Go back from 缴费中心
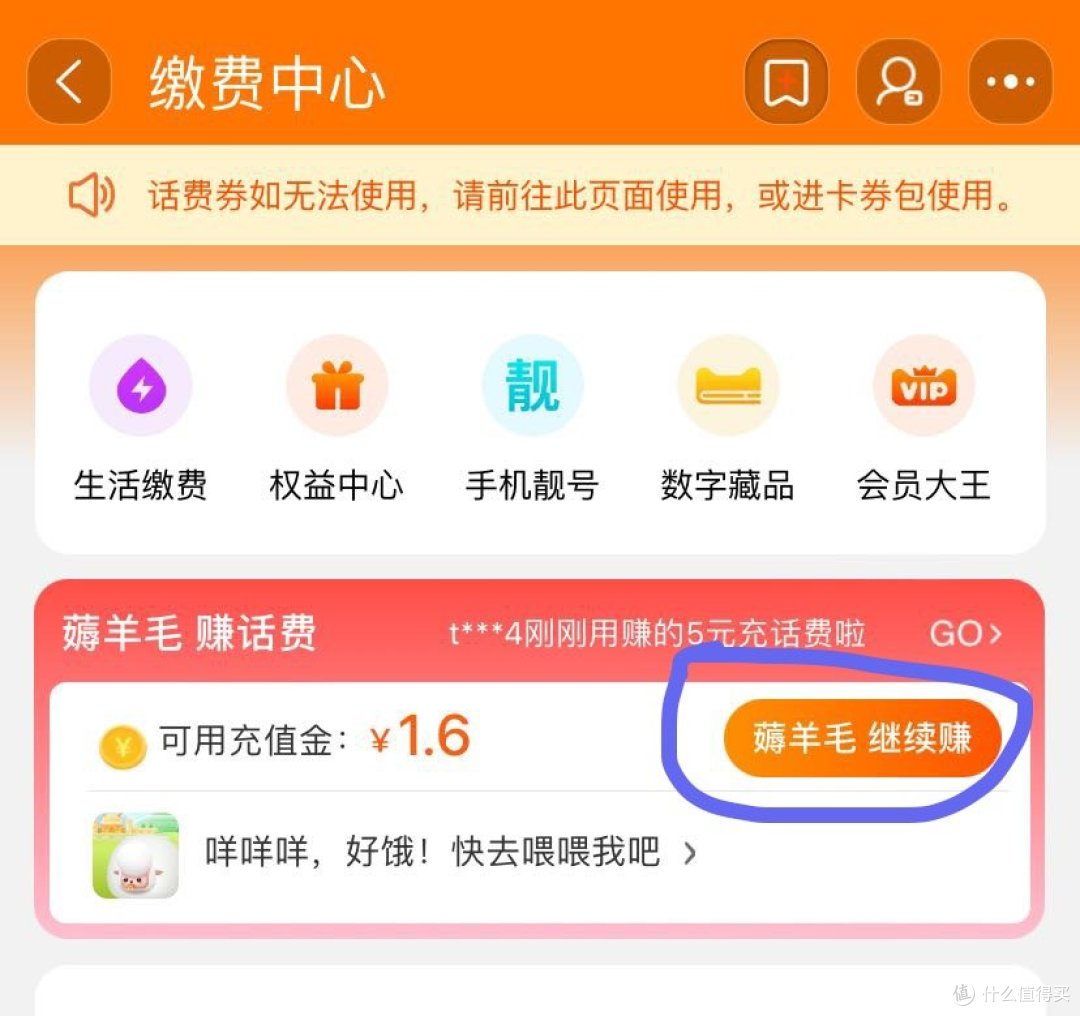The image size is (1080, 1016). coord(68,83)
